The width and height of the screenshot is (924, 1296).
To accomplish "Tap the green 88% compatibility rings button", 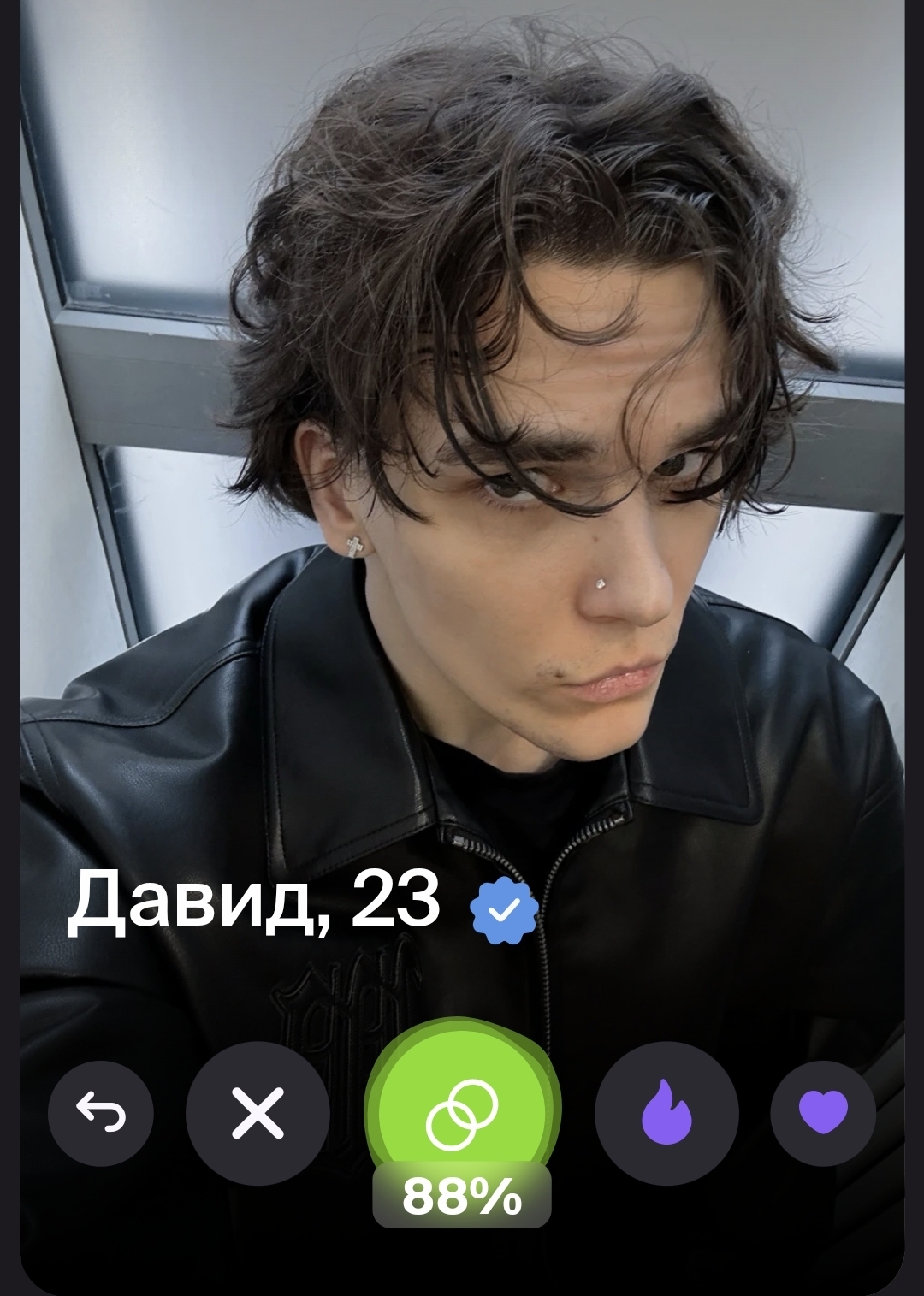I will pos(462,1114).
